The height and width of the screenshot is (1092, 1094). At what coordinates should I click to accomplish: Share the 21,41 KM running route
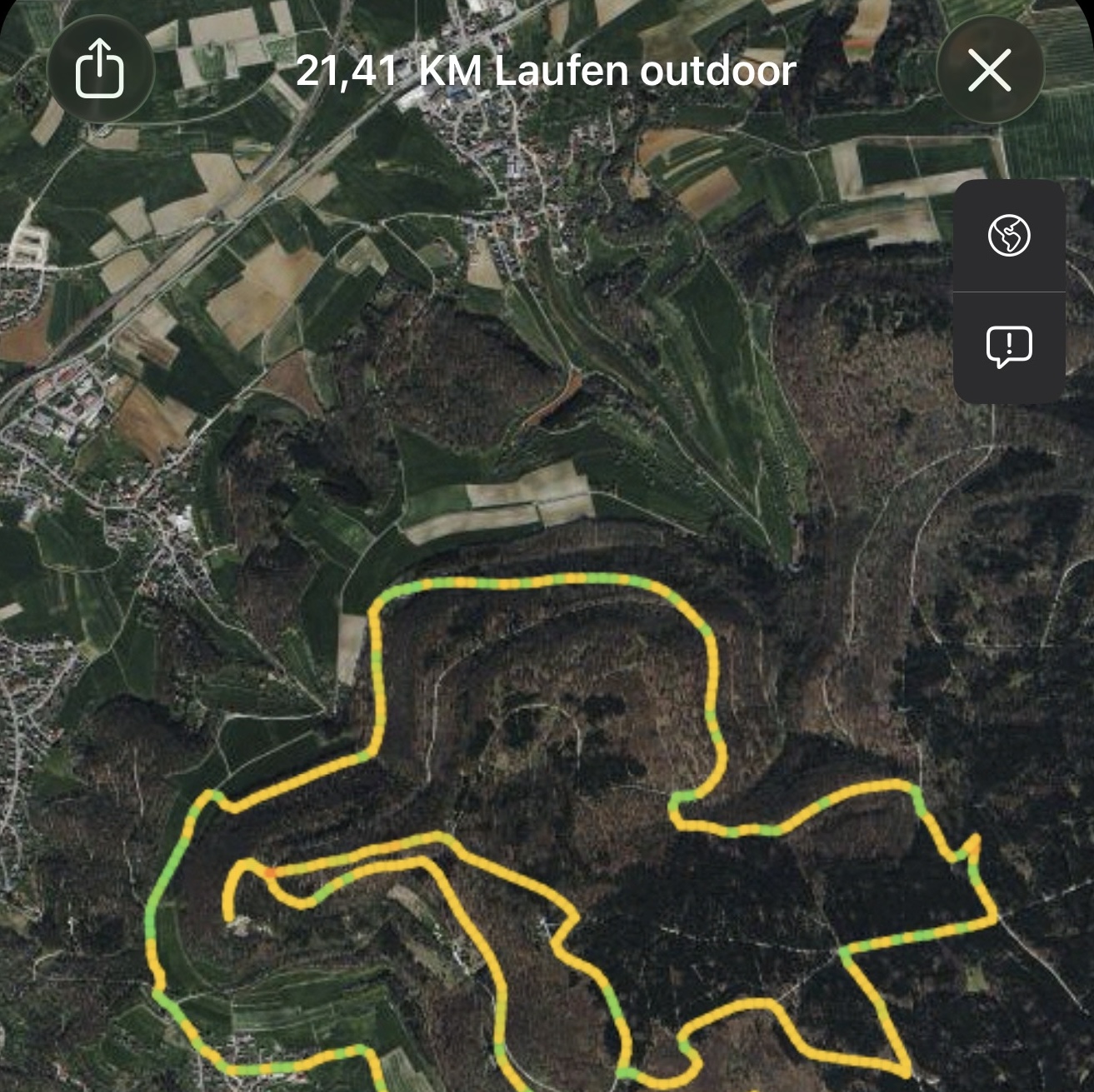tap(100, 70)
